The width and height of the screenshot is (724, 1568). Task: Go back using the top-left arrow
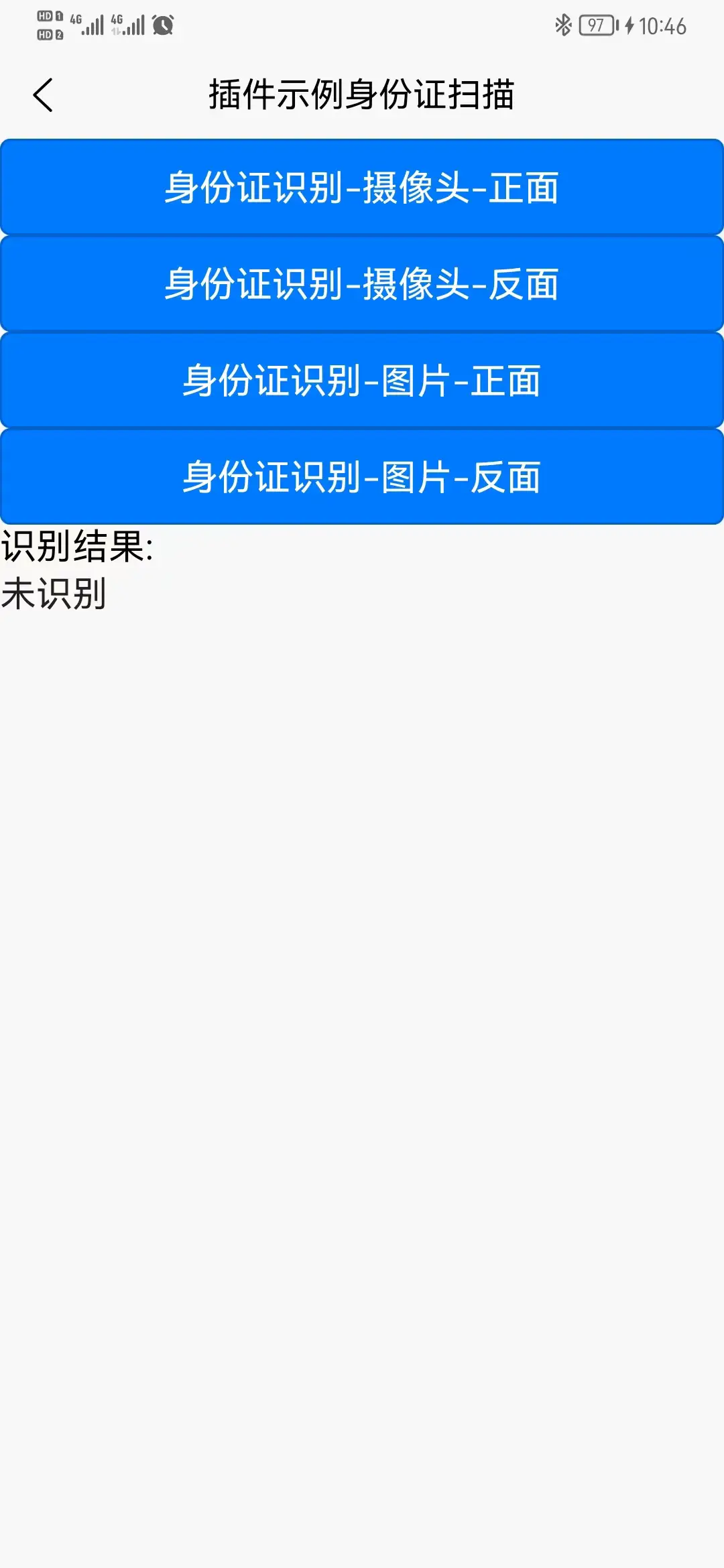coord(43,94)
